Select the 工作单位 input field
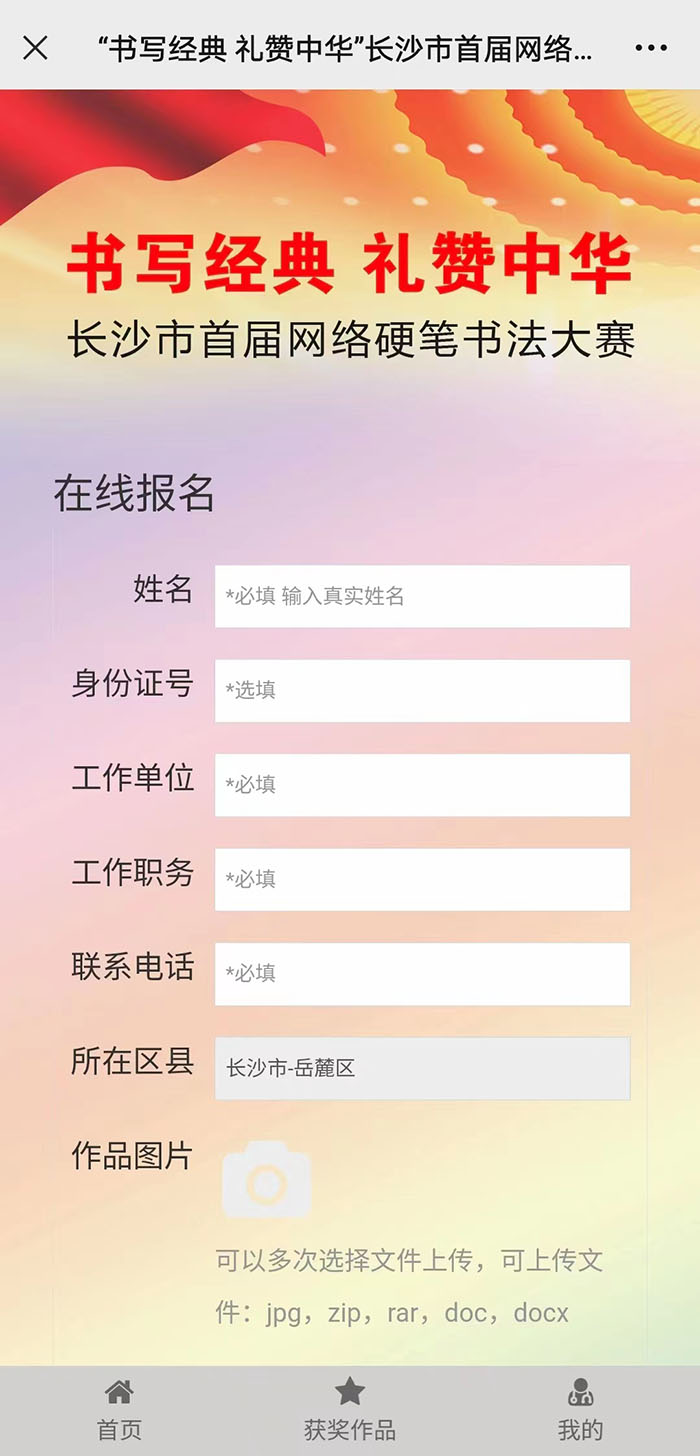This screenshot has height=1456, width=700. pyautogui.click(x=422, y=785)
